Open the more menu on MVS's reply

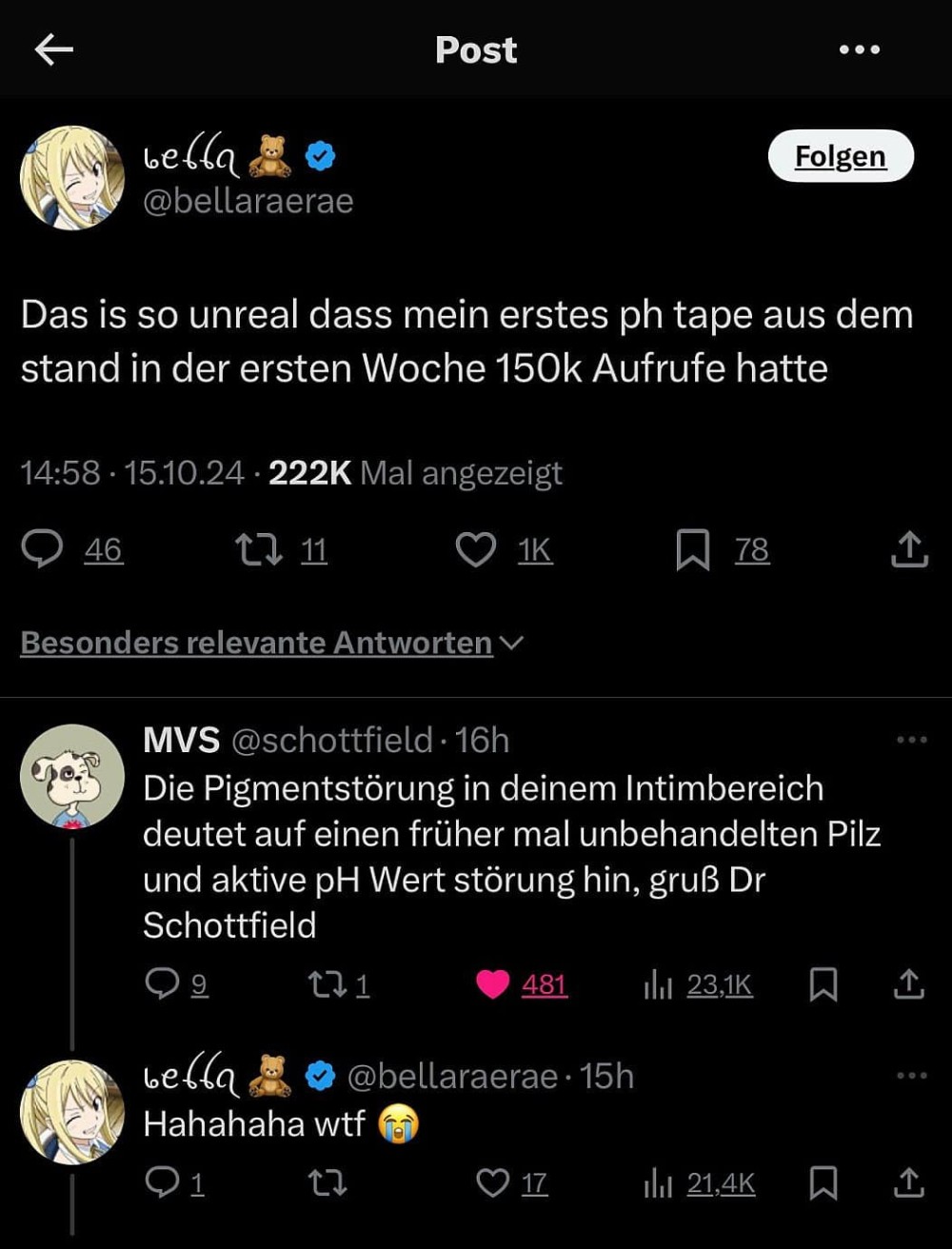click(911, 740)
